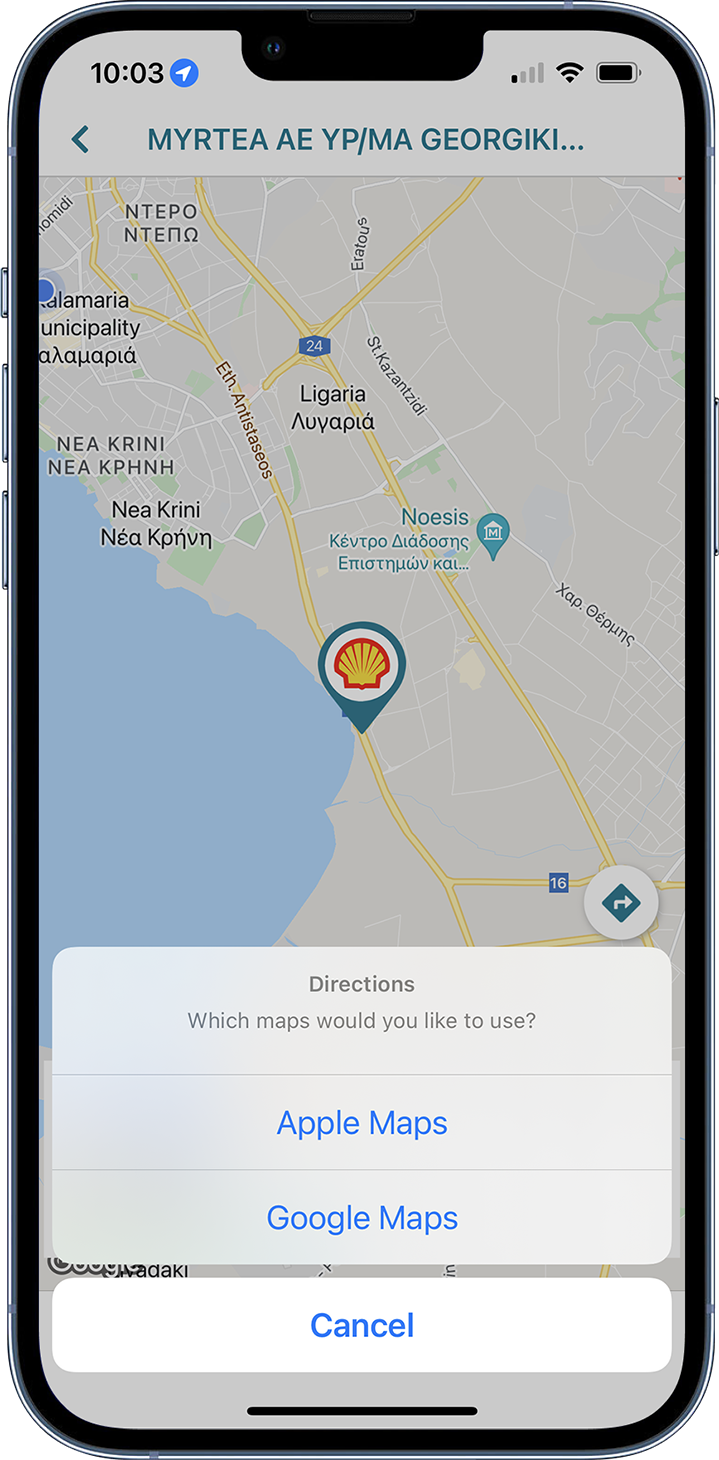Viewport: 719px width, 1460px height.
Task: Choose Google Maps for directions
Action: 361,1218
